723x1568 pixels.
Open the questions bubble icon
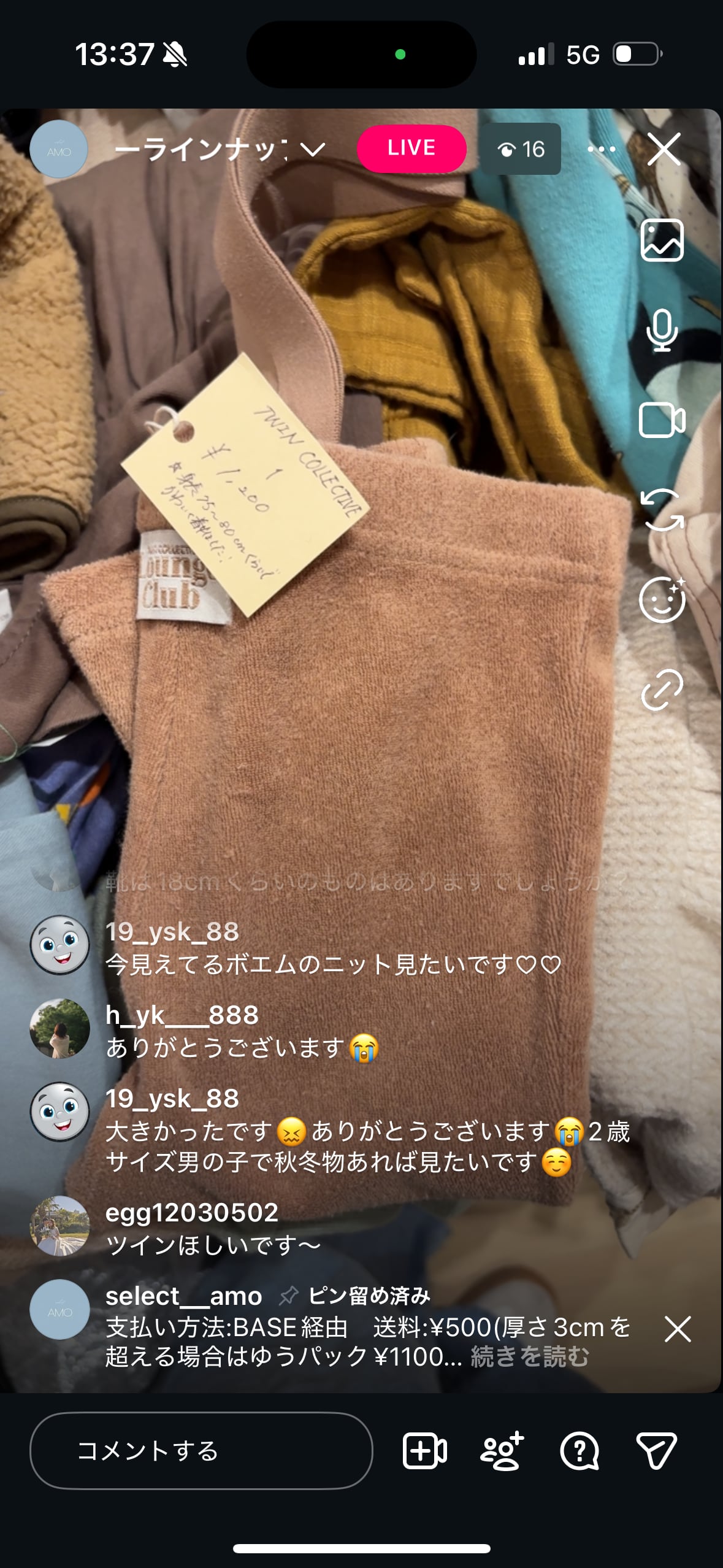coord(579,1451)
